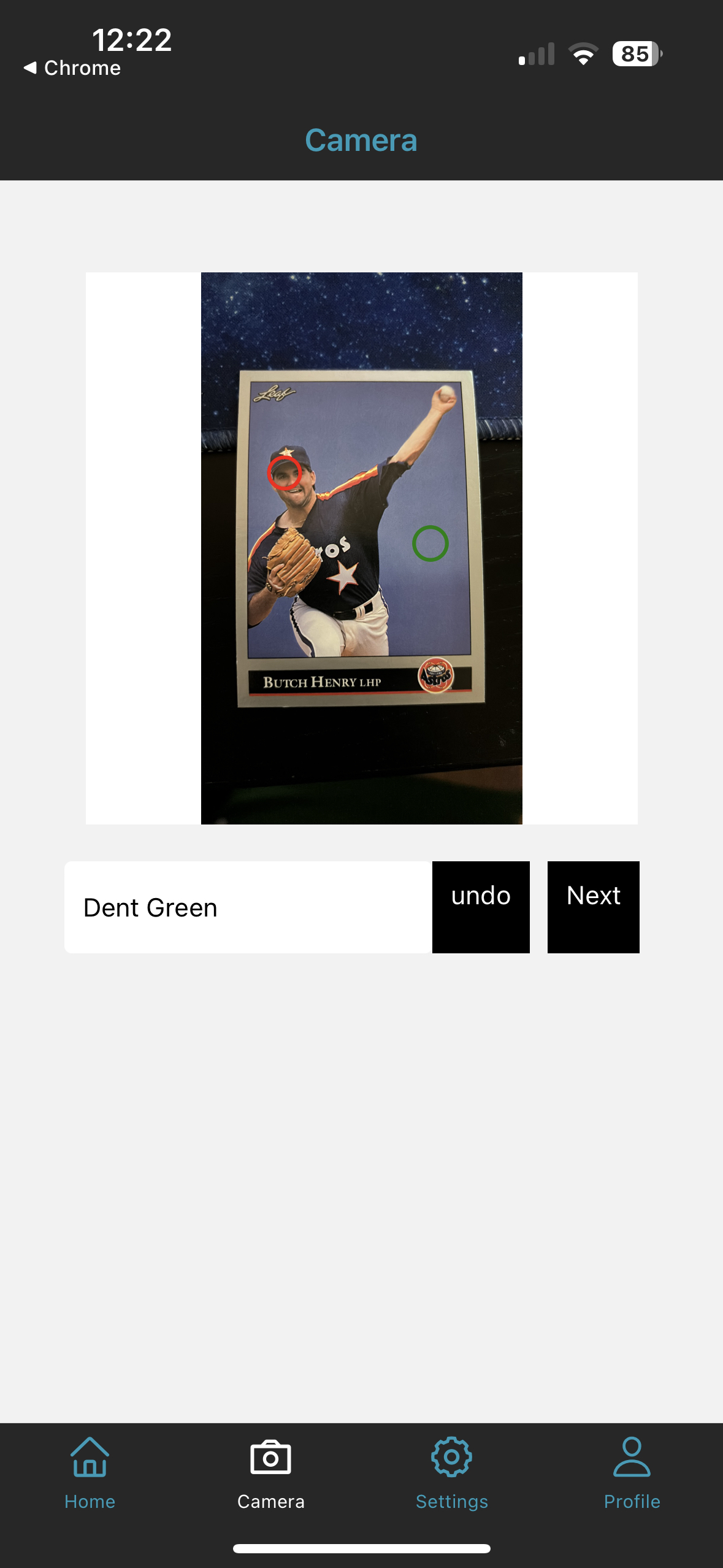This screenshot has width=723, height=1568.
Task: Open the Dent Green selector
Action: pos(248,907)
